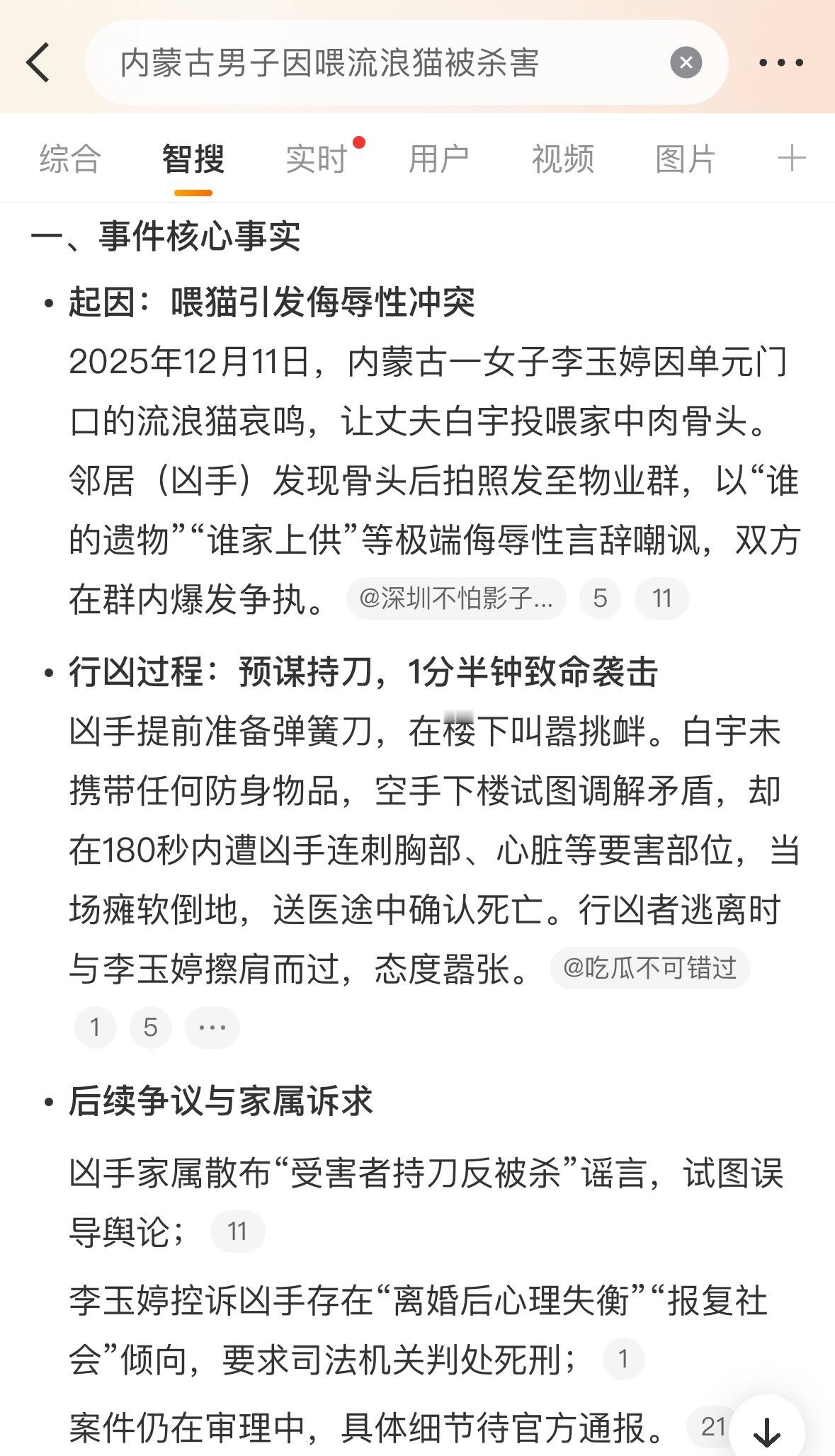Stay on the 智搜 tab by clicking it
Image resolution: width=835 pixels, height=1456 pixels.
click(x=193, y=160)
